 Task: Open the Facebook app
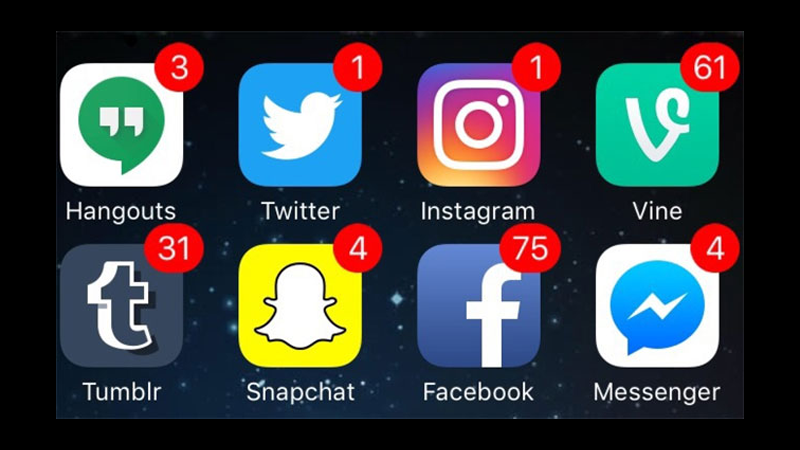click(478, 305)
